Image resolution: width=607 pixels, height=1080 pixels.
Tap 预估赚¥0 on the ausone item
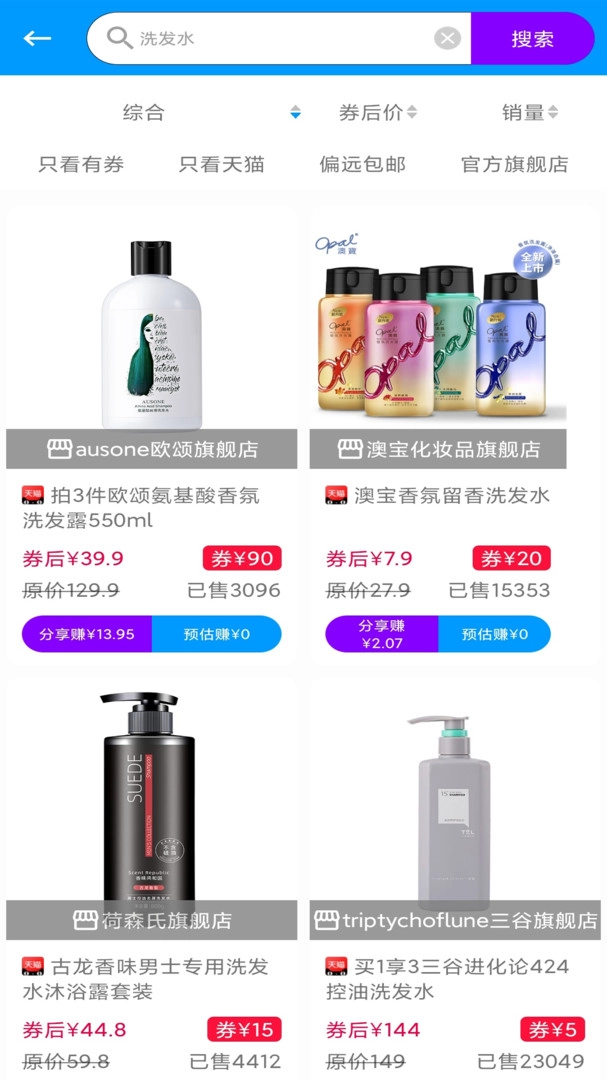coord(216,634)
